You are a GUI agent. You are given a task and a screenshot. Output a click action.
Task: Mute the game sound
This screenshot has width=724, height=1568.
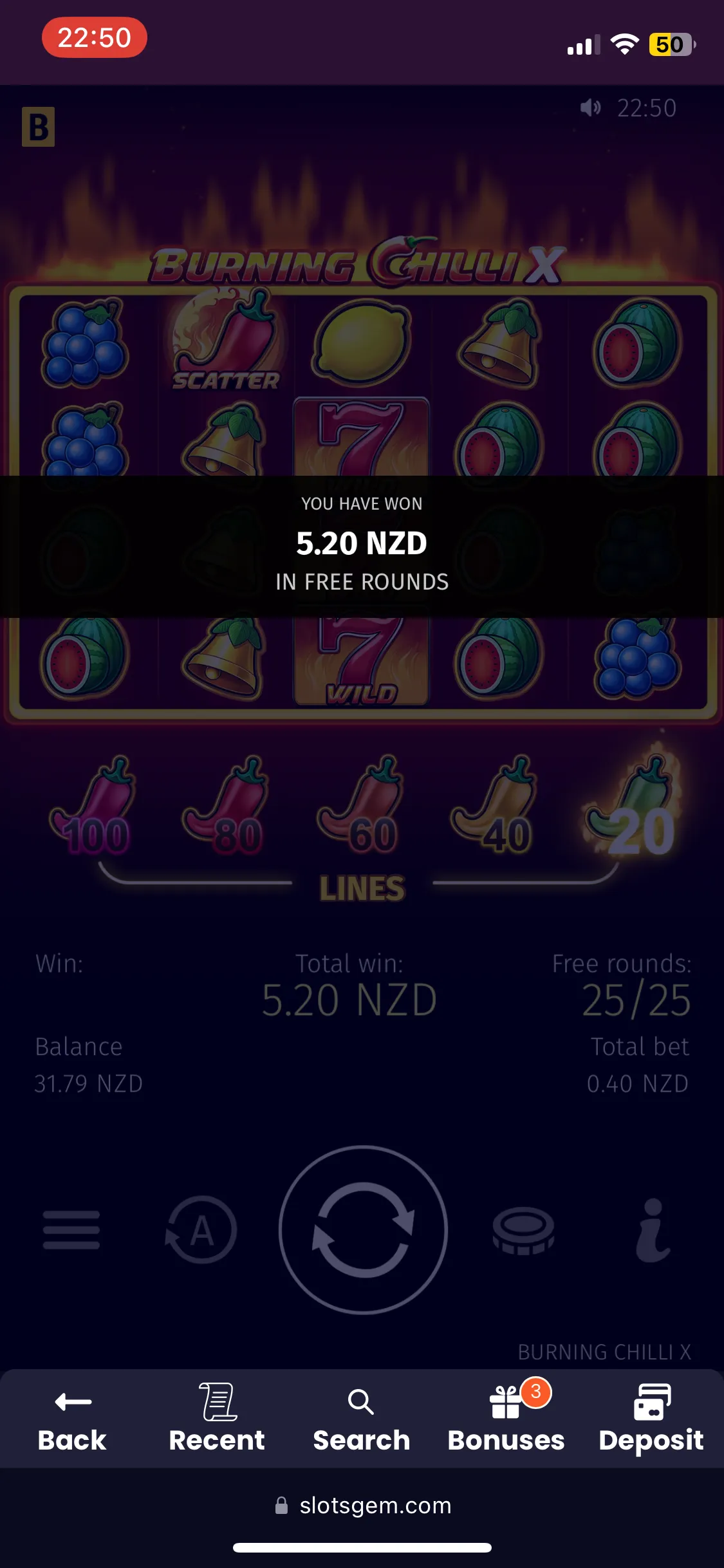coord(590,107)
